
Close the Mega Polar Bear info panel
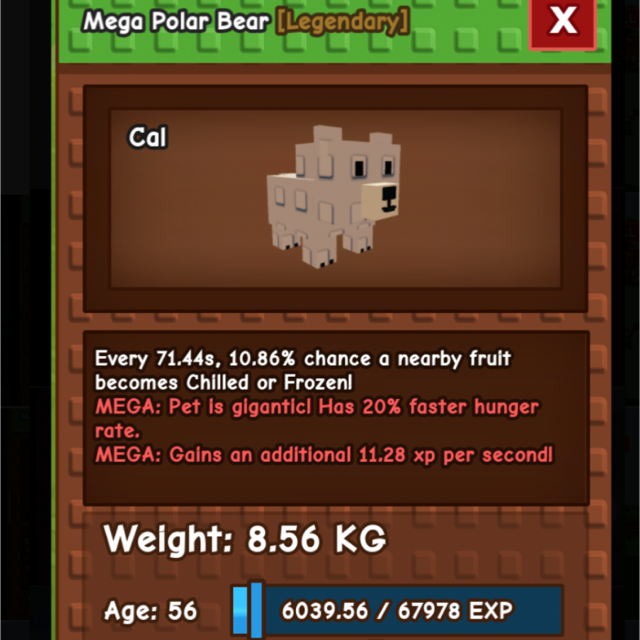pos(563,21)
